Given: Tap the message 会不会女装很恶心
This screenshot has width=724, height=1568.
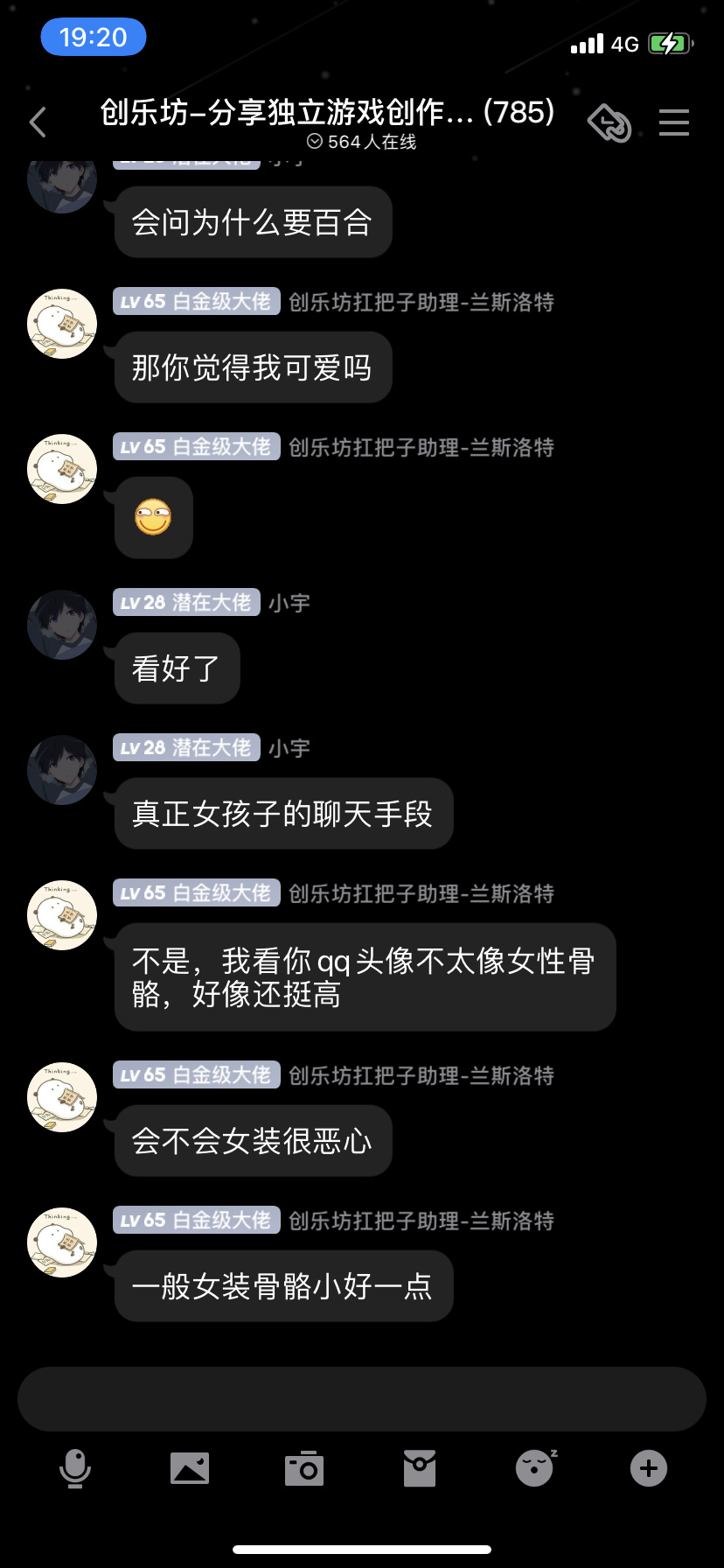Looking at the screenshot, I should [x=253, y=1141].
